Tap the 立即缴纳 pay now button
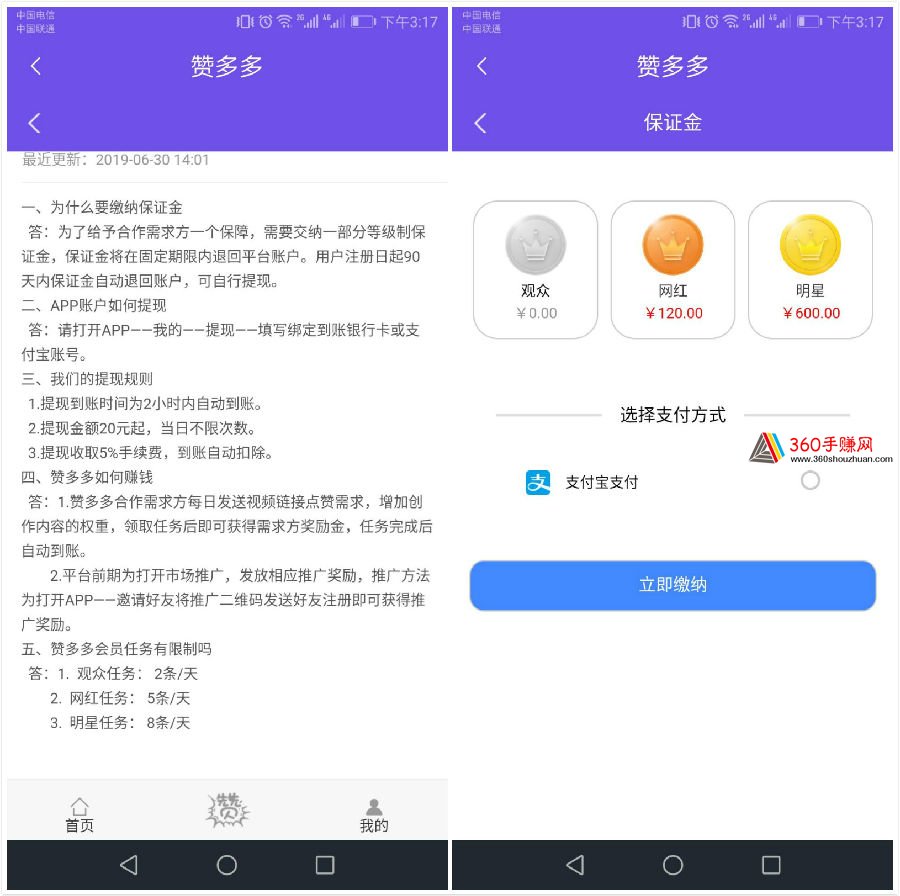 (673, 585)
